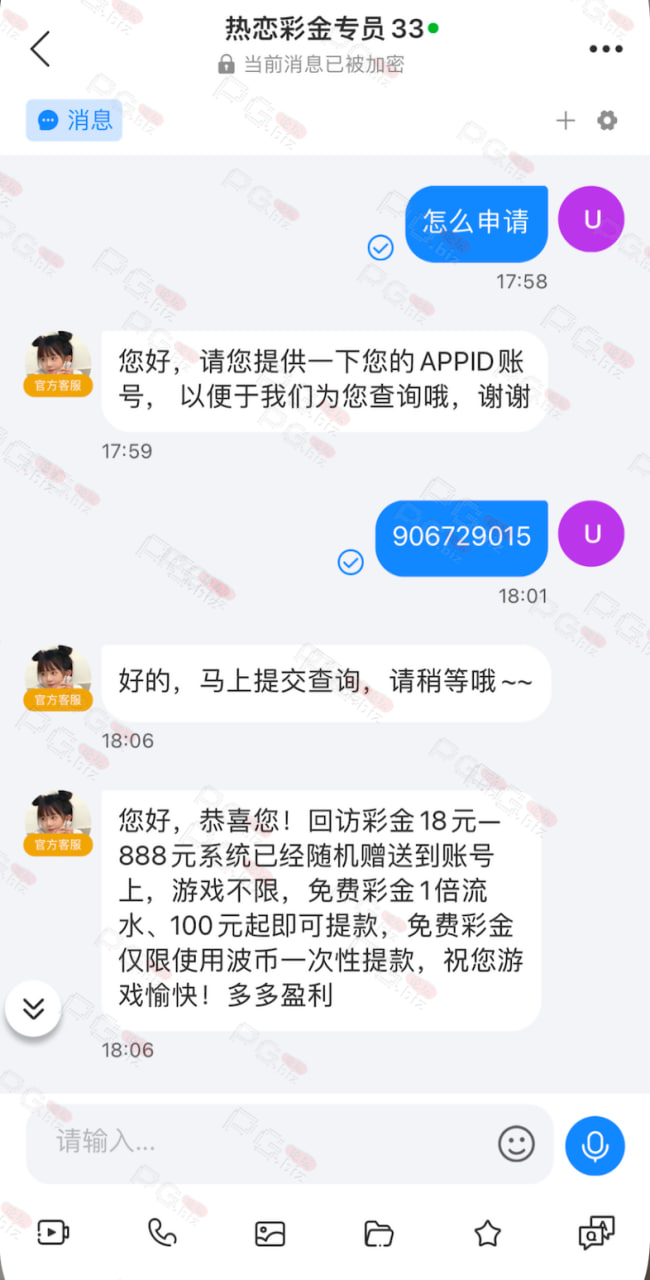
Task: Open the translate tool in toolbar
Action: [x=596, y=1233]
